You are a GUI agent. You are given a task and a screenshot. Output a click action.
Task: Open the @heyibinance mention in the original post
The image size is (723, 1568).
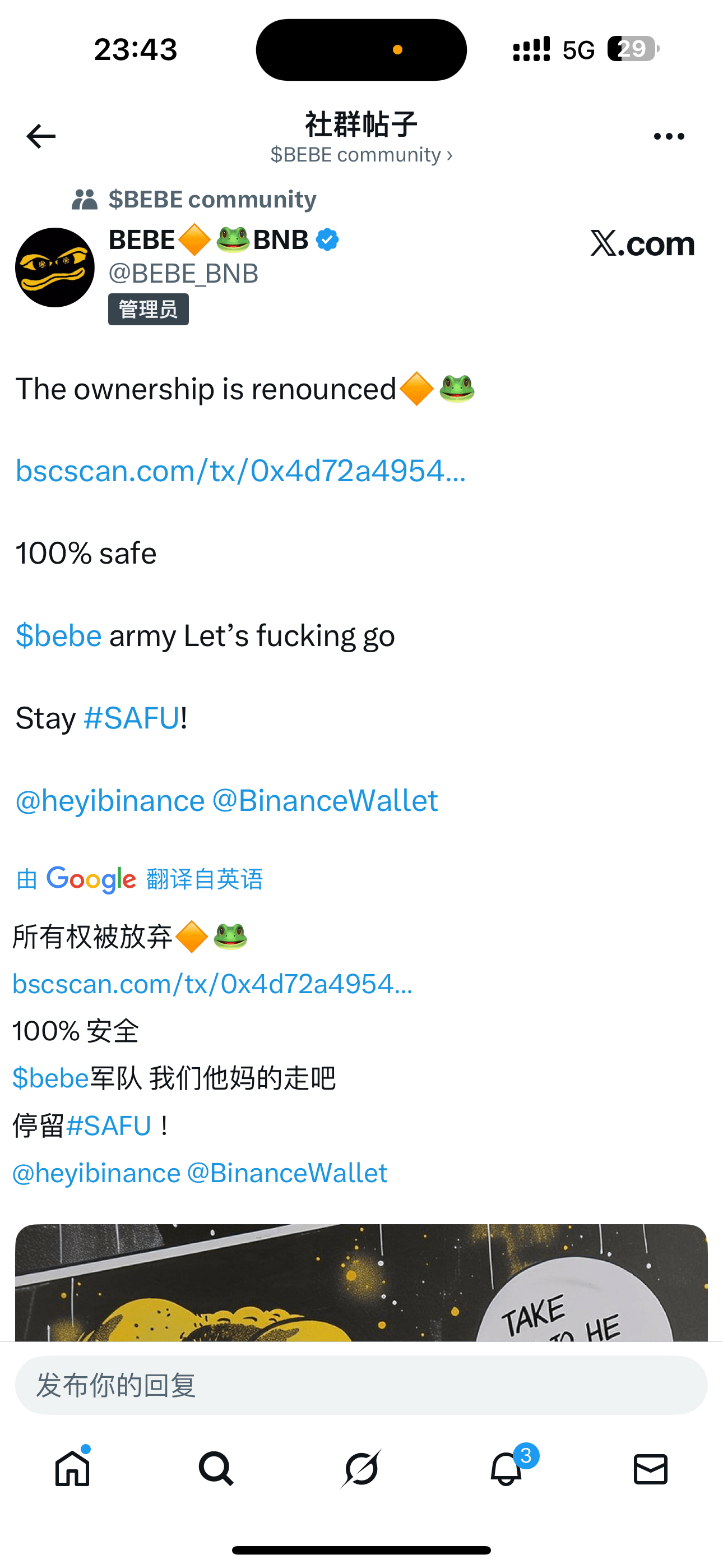[x=110, y=800]
